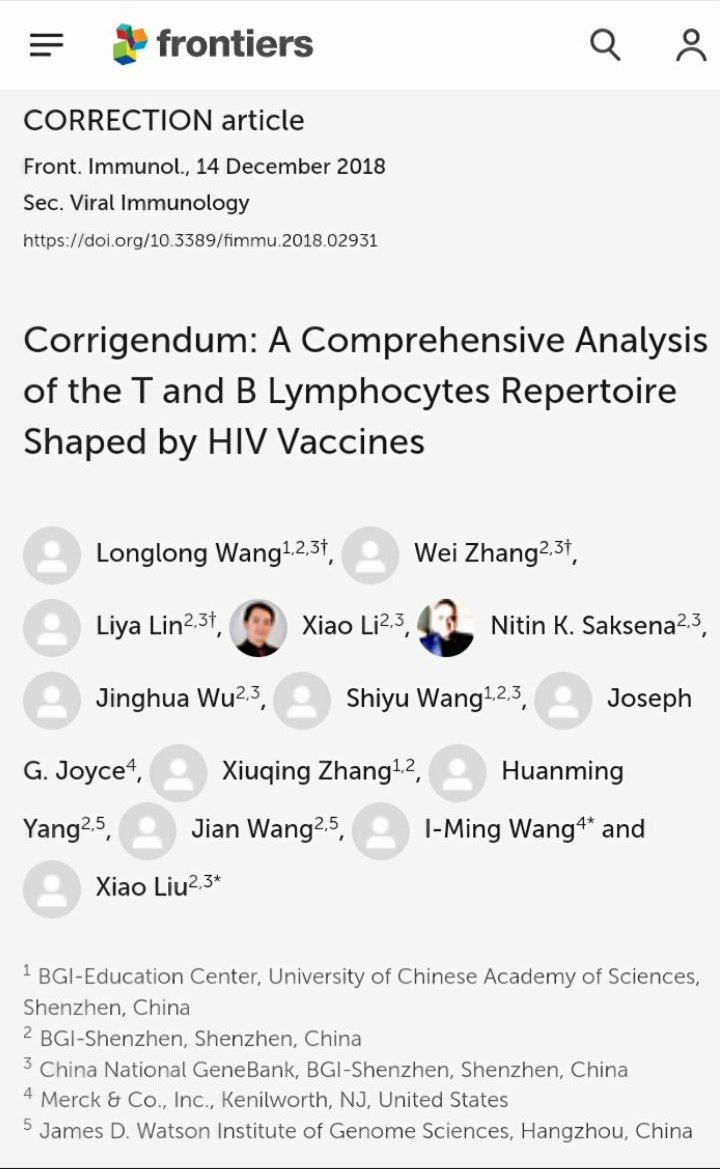Open Liya Lin's author page
This screenshot has width=720, height=1169.
coord(140,626)
